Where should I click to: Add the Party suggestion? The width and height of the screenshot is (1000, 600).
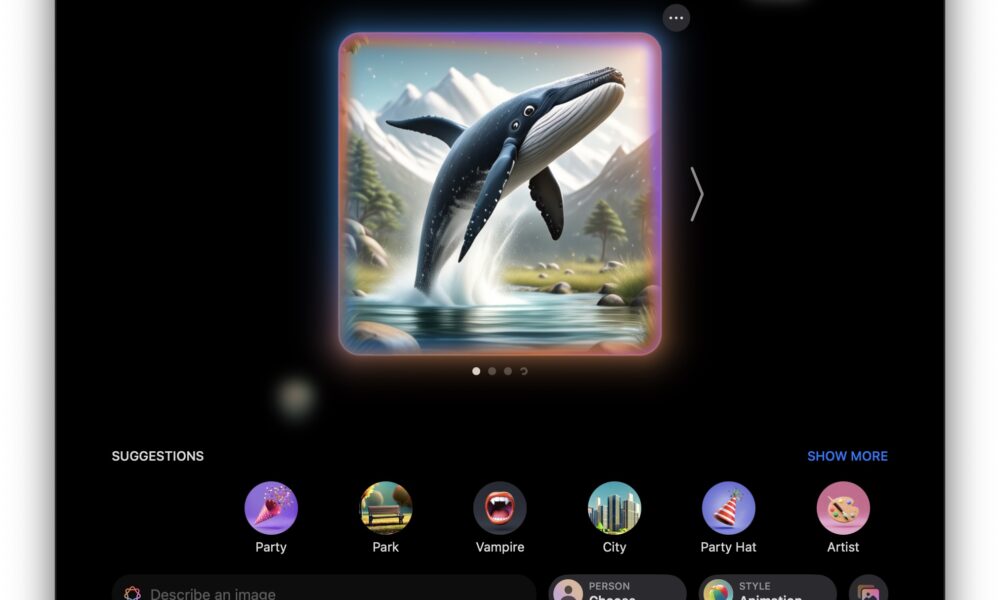click(x=271, y=509)
